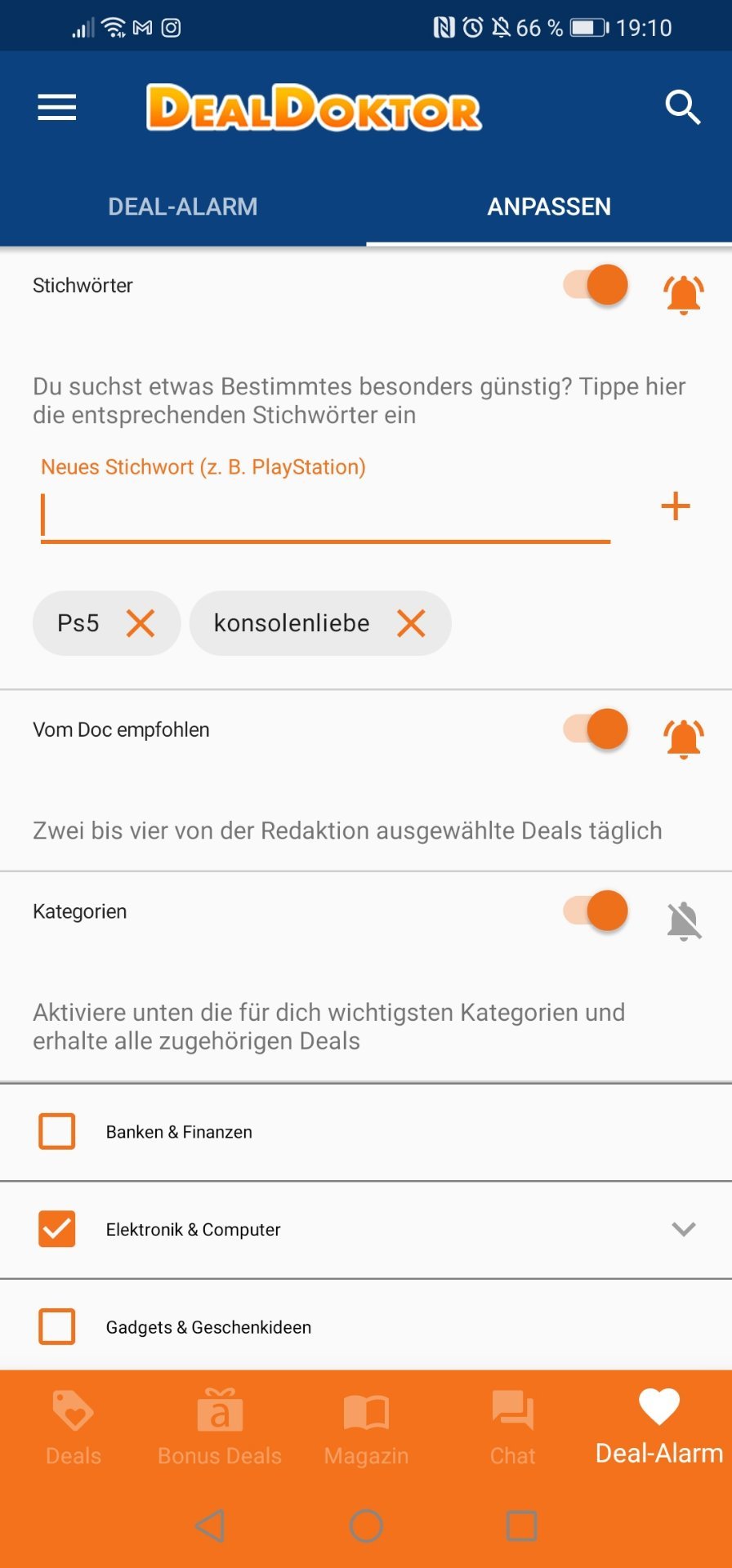Check the Banken & Finanzen box
This screenshot has height=1568, width=732.
[57, 1132]
